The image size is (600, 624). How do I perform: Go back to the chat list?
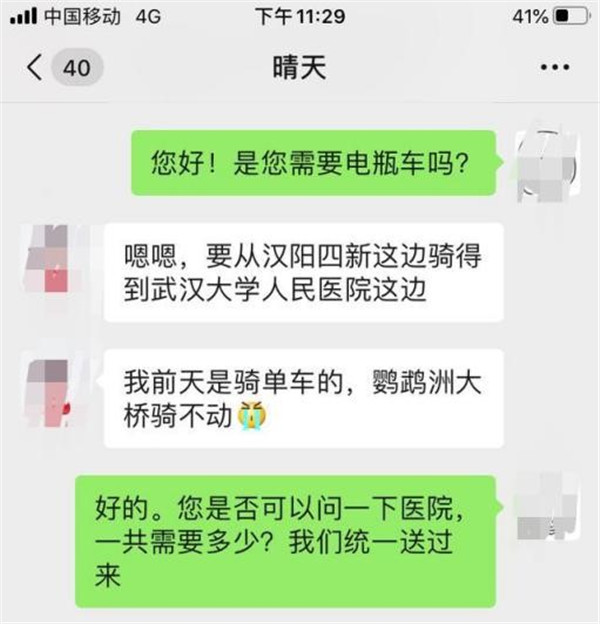[36, 68]
